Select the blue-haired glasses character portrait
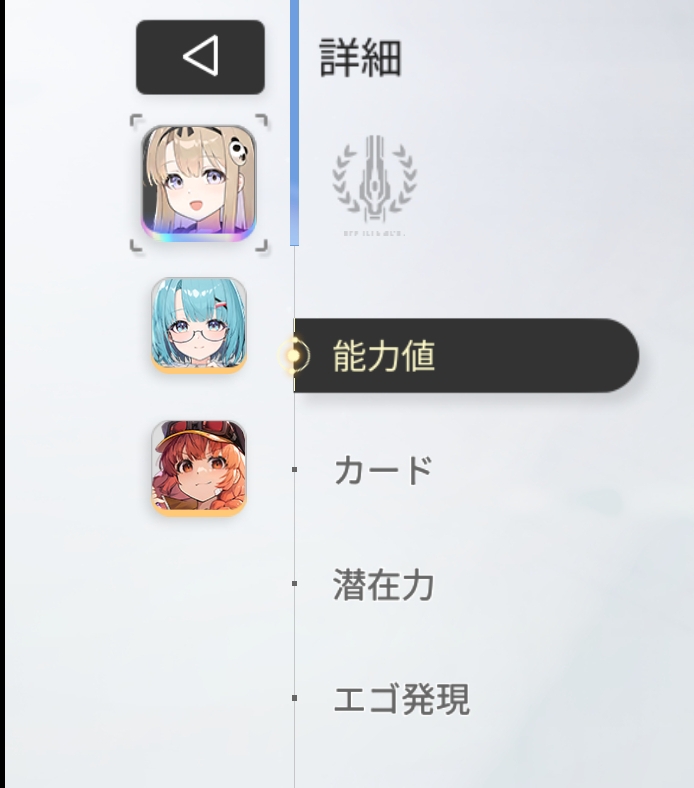The height and width of the screenshot is (788, 694). tap(199, 325)
